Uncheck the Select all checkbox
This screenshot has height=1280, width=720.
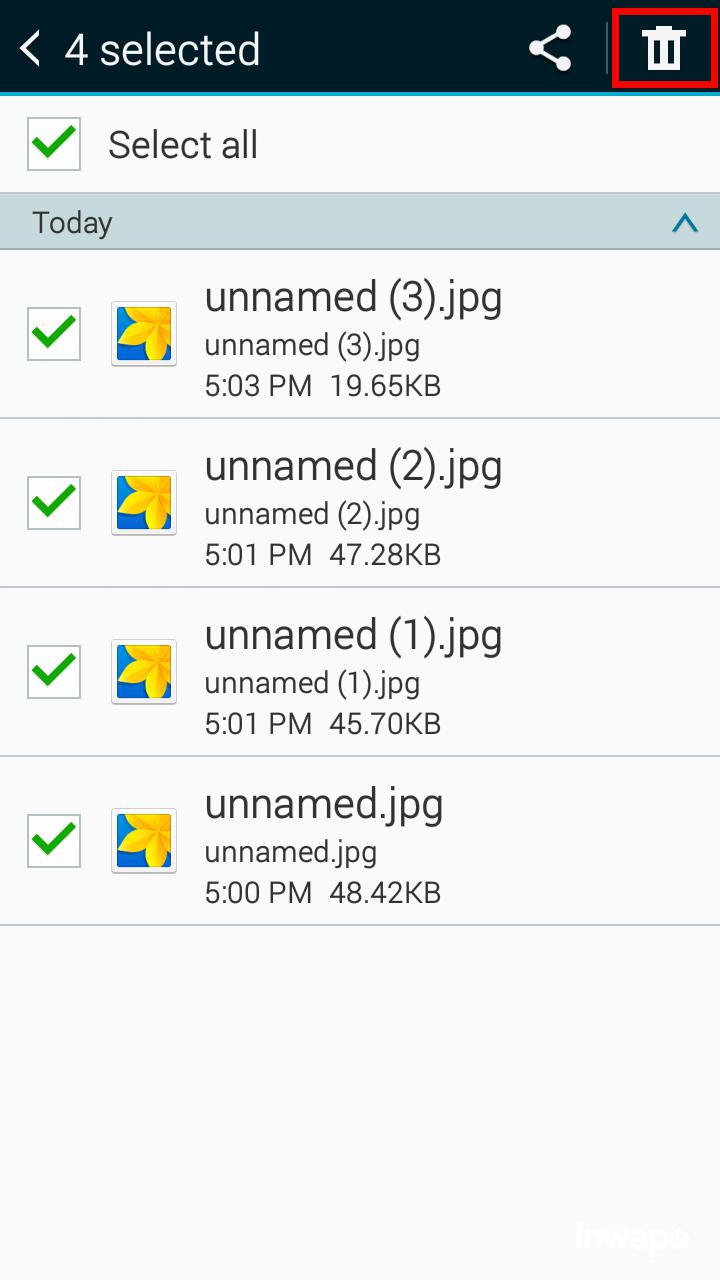[x=54, y=144]
